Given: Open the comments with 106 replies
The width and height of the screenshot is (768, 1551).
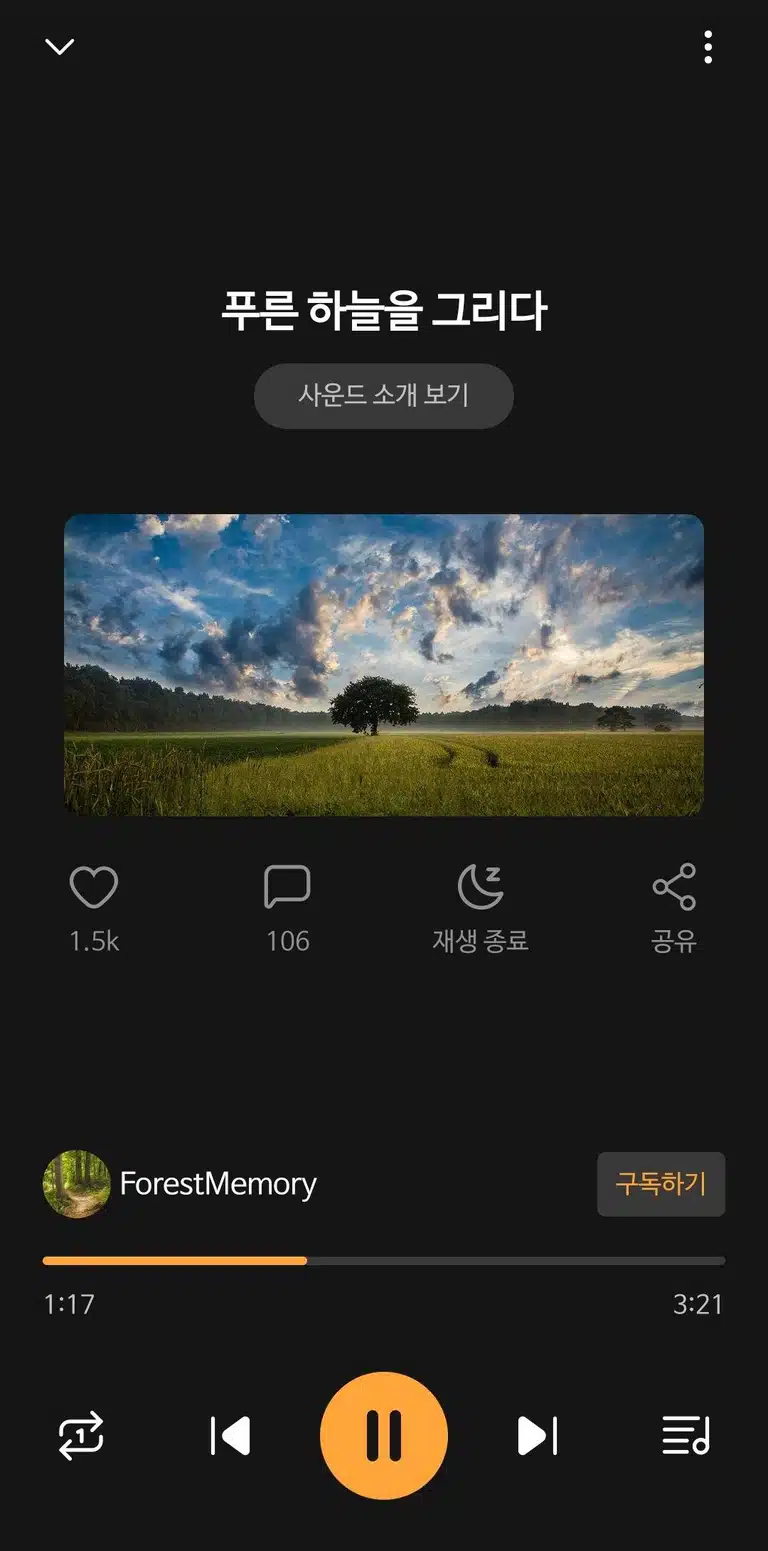Looking at the screenshot, I should click(x=287, y=887).
